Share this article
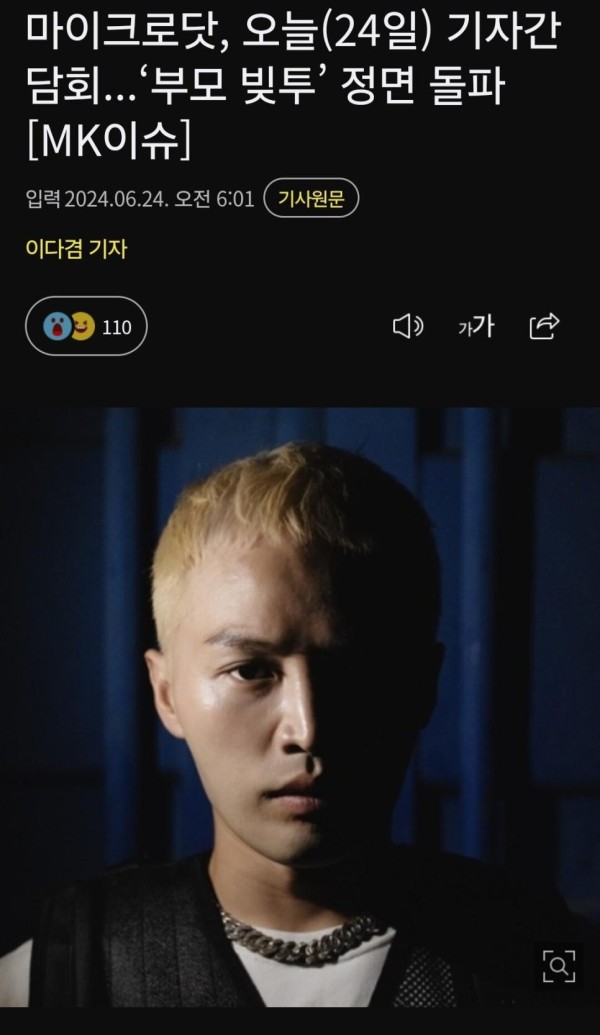 (544, 326)
